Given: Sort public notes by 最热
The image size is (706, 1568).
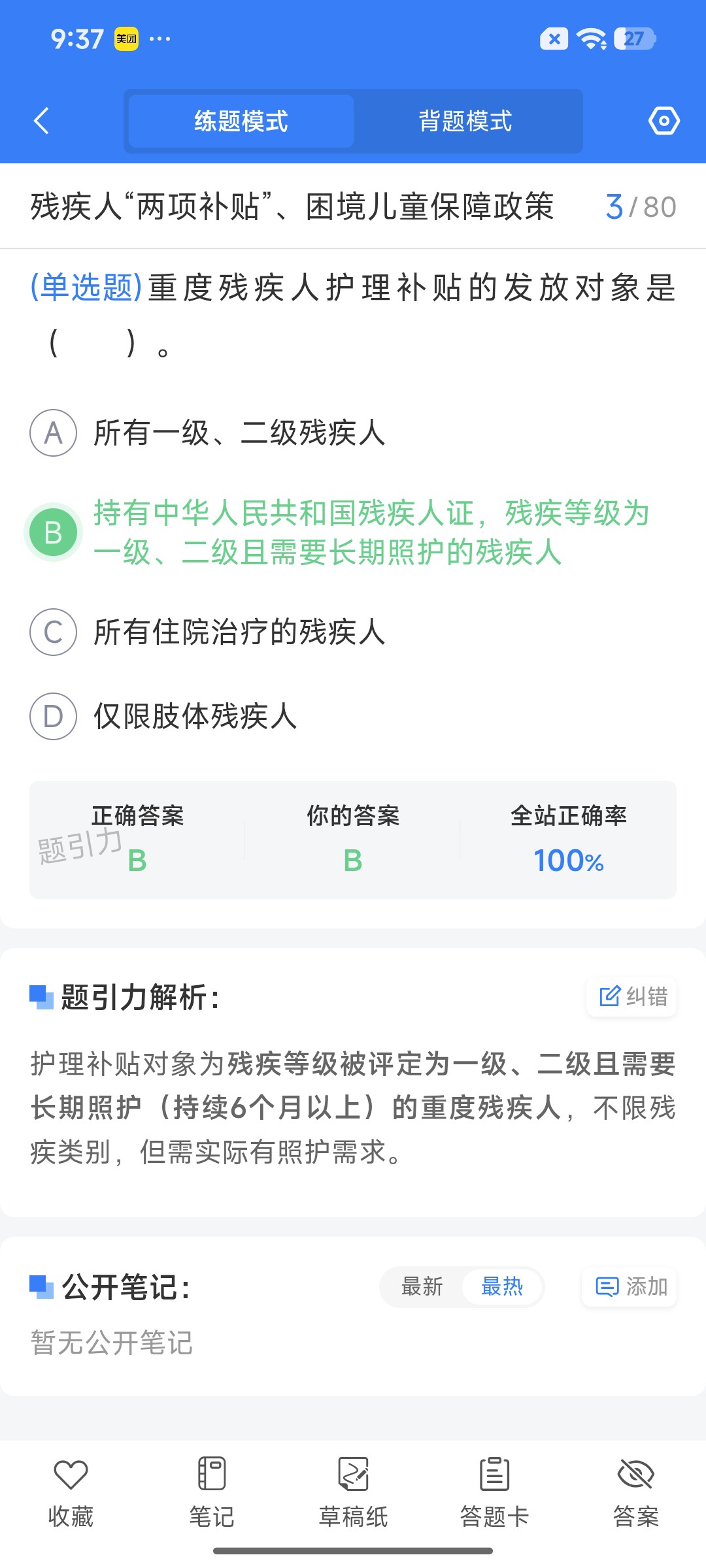Looking at the screenshot, I should coord(502,1287).
